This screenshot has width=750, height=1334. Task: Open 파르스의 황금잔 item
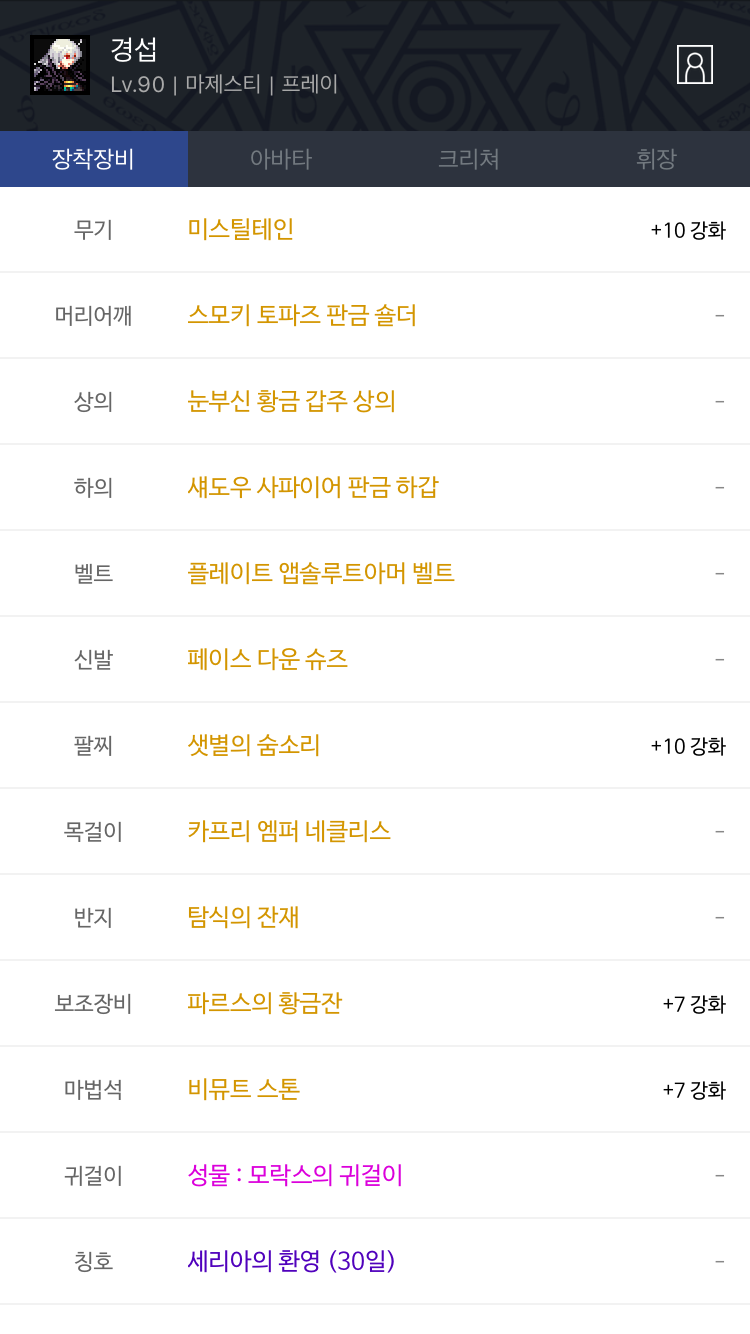[x=265, y=1003]
